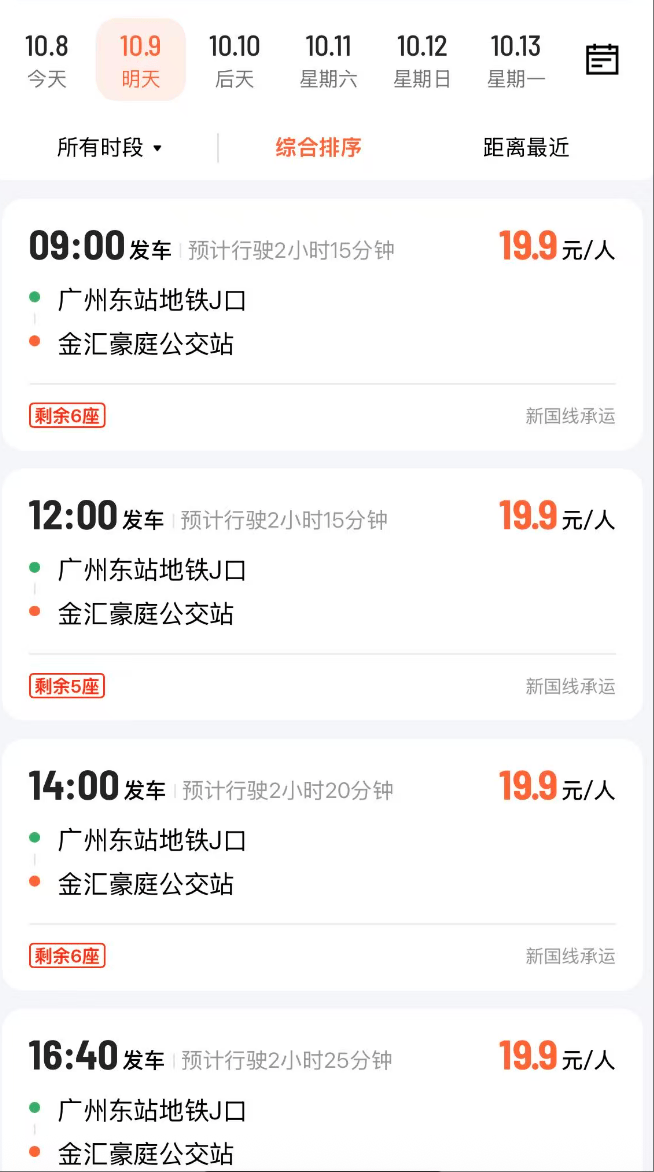
Task: Pick the 10.13 星期一 date
Action: (x=515, y=60)
